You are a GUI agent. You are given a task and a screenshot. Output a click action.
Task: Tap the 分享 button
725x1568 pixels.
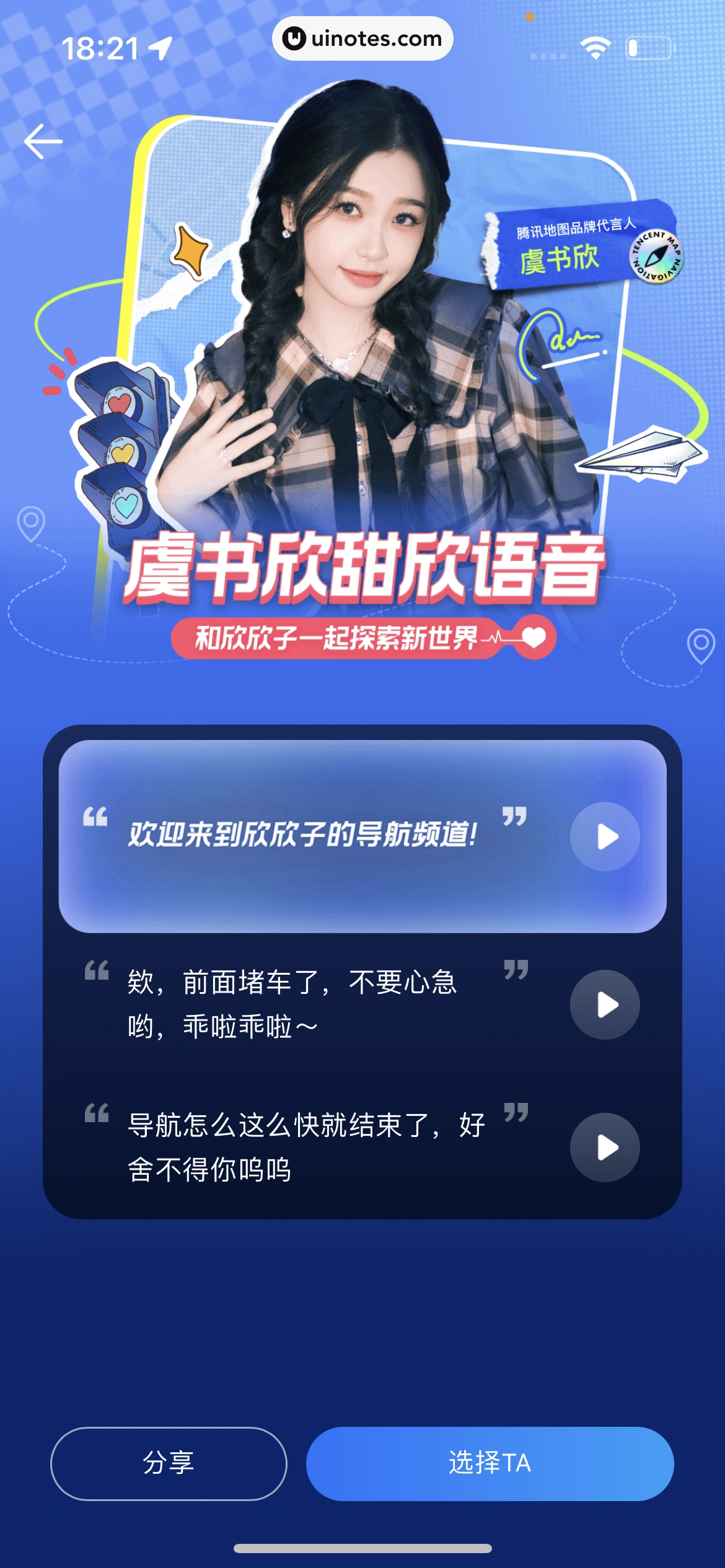tap(169, 1463)
